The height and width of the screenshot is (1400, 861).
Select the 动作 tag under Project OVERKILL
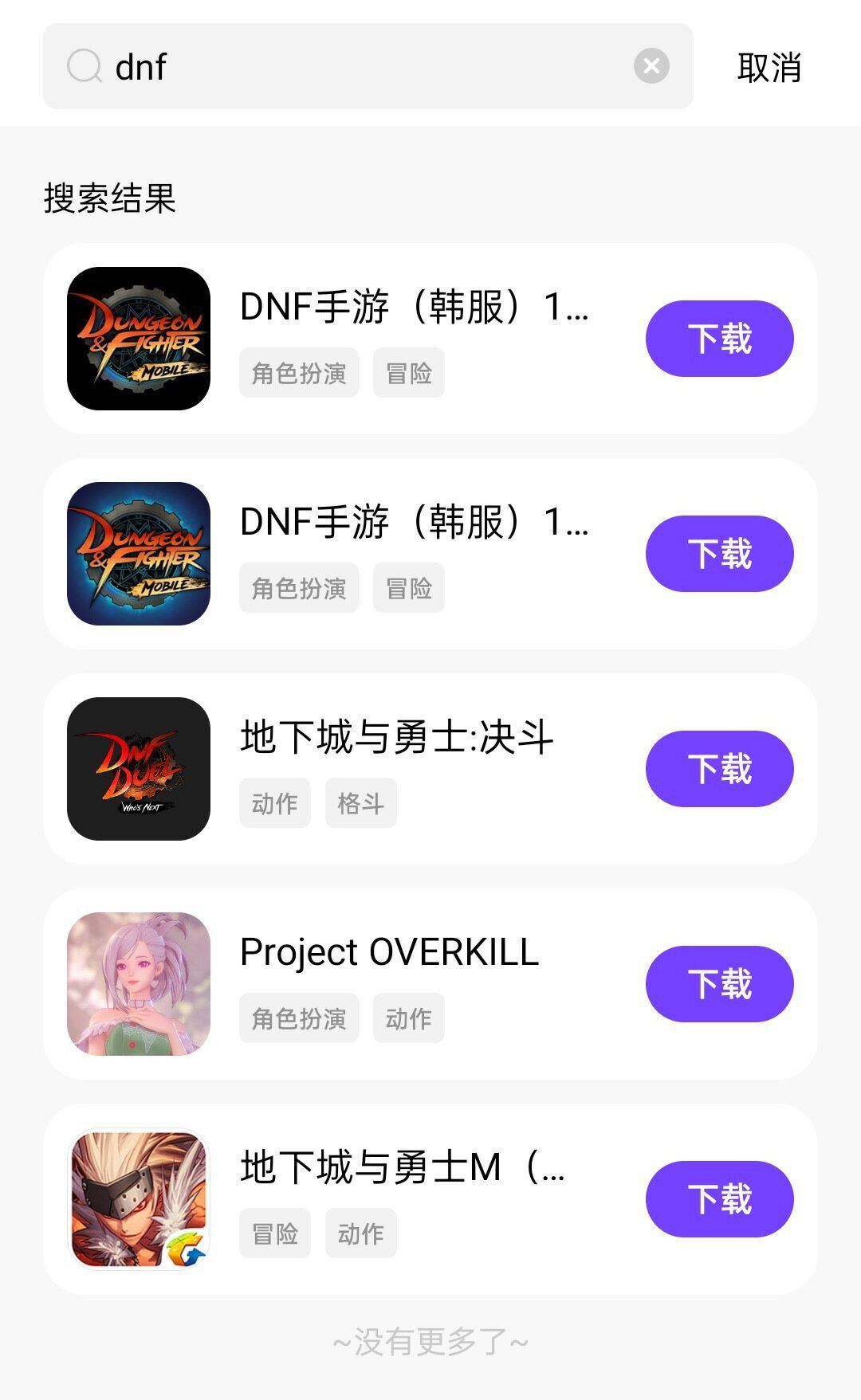[x=408, y=1018]
